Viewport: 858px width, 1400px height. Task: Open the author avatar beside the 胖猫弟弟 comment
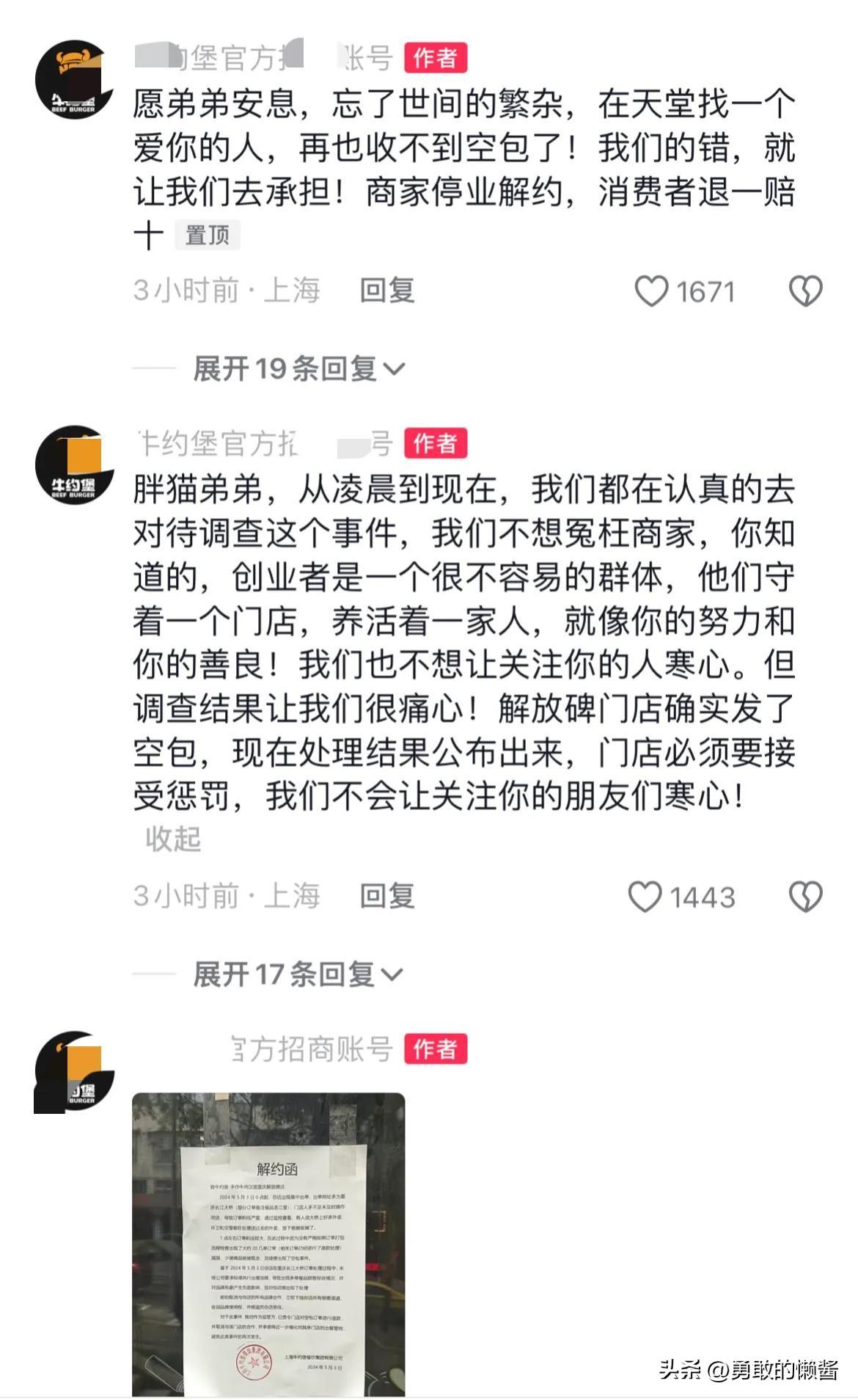pyautogui.click(x=74, y=465)
